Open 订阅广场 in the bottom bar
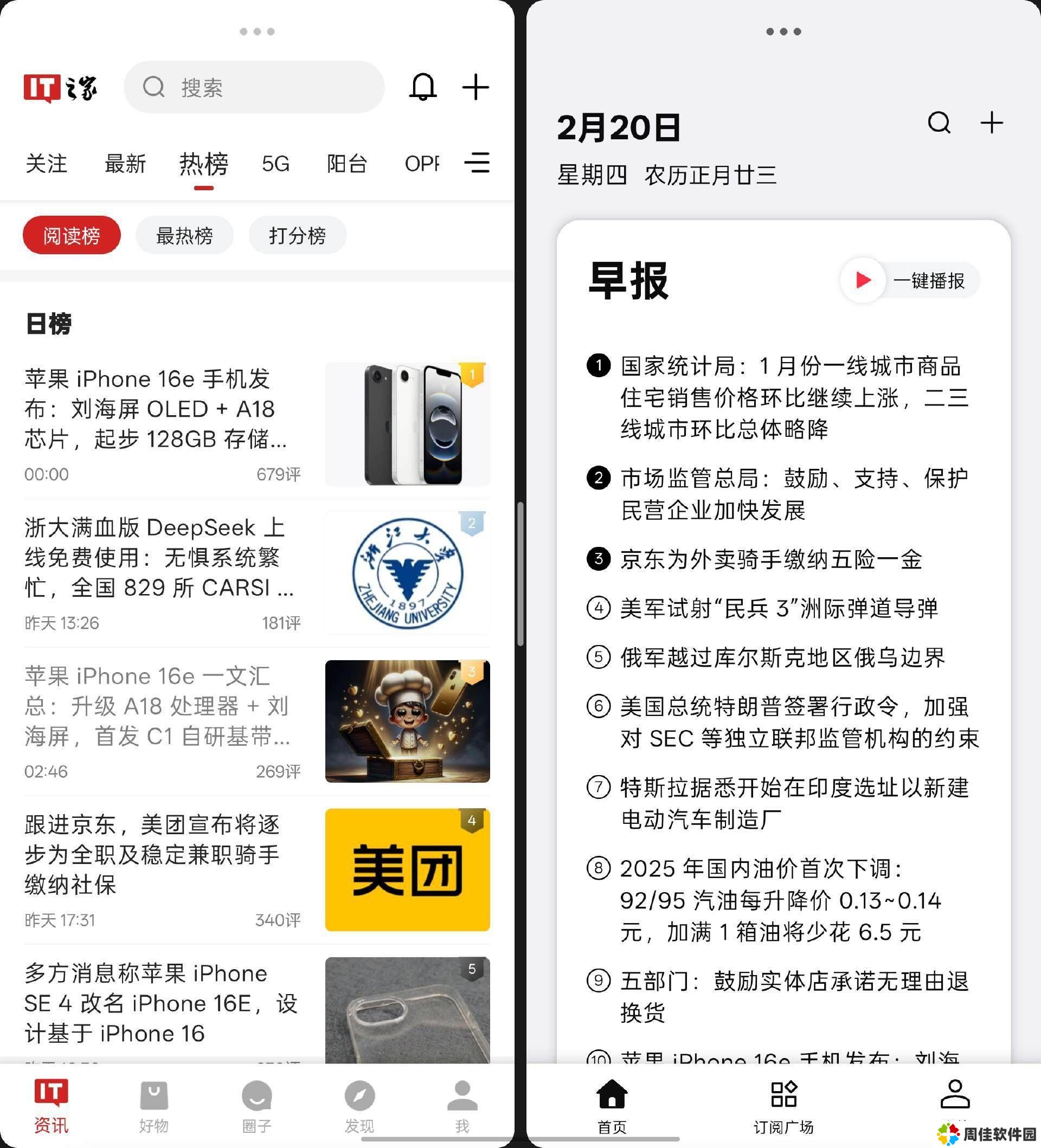 click(x=783, y=1106)
